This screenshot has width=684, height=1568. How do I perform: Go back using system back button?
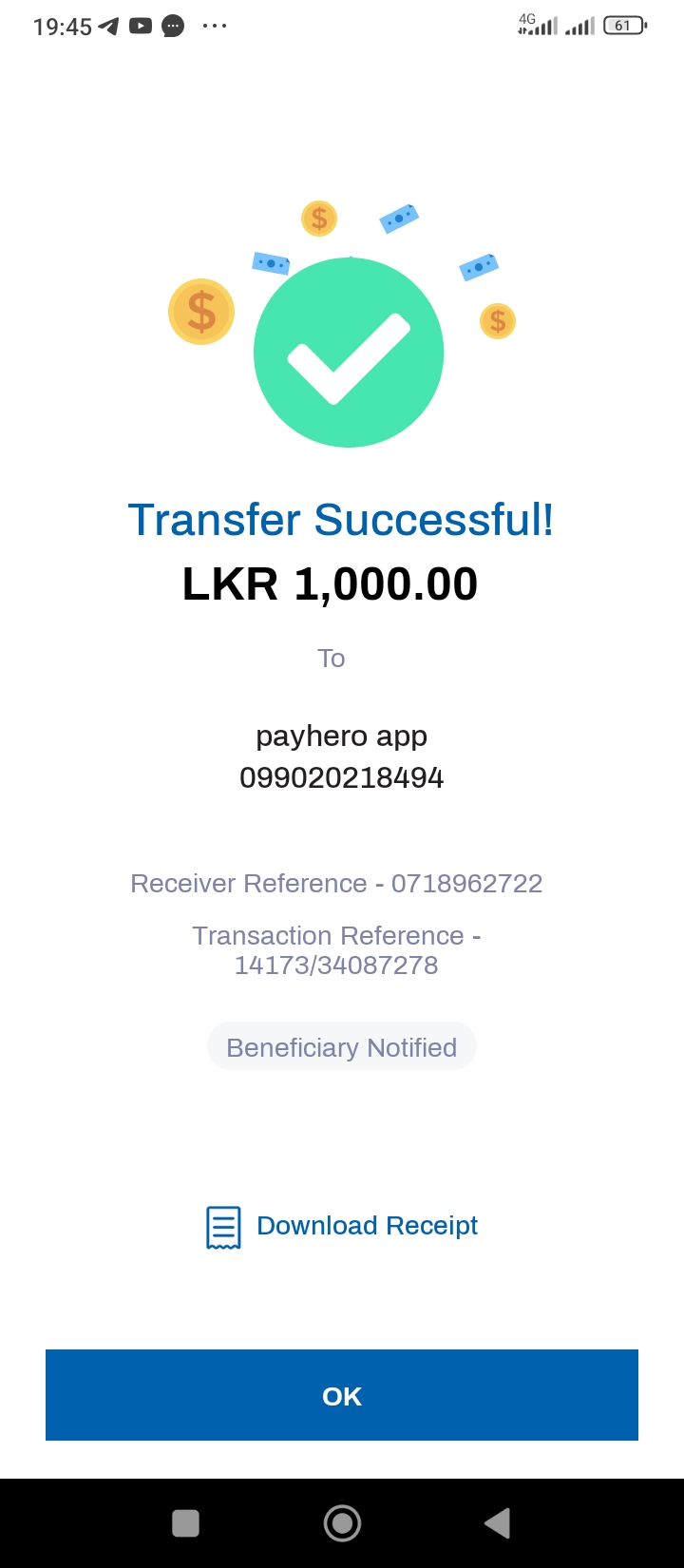[498, 1523]
